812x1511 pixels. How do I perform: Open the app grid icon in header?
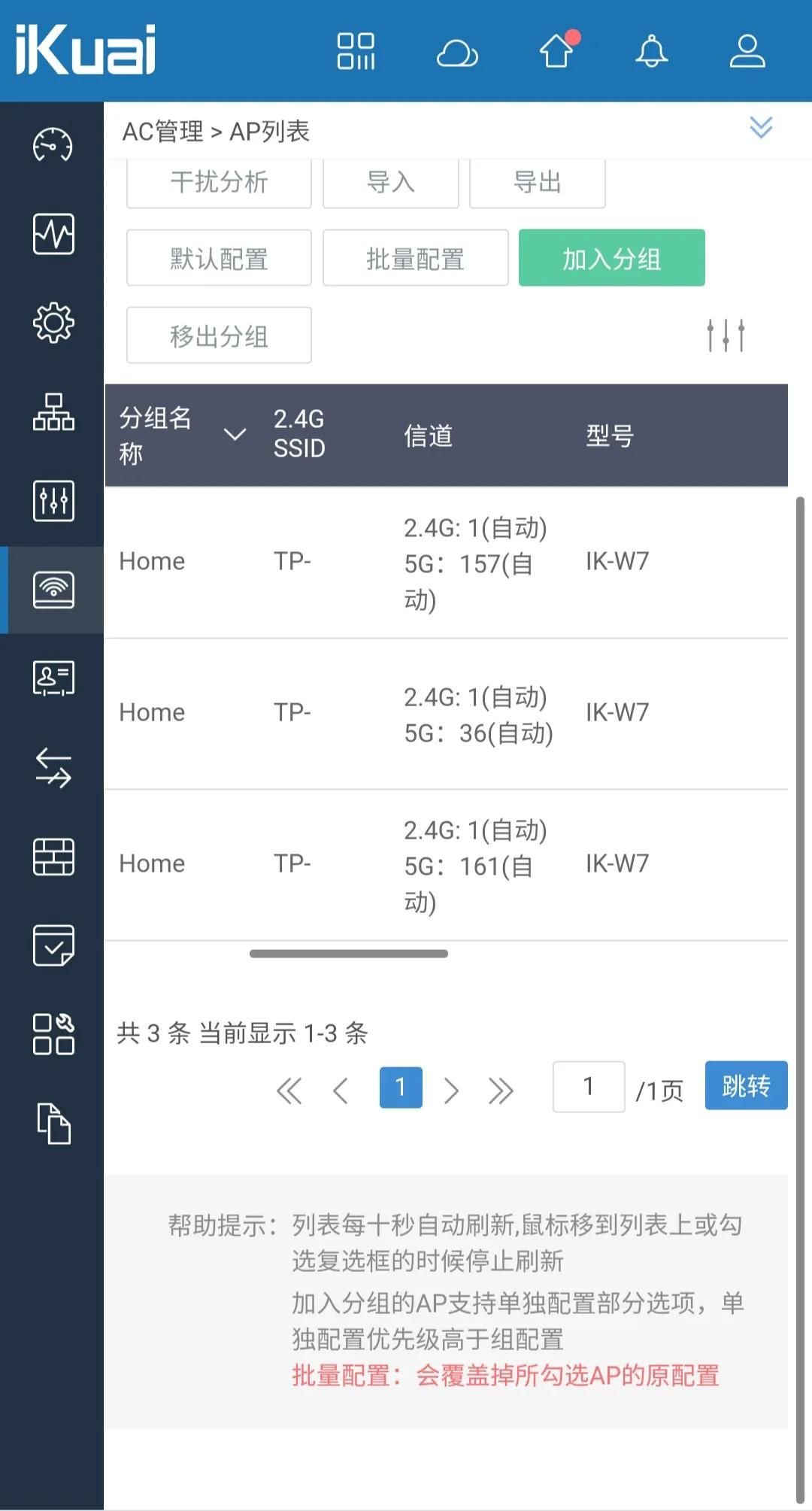(x=356, y=52)
